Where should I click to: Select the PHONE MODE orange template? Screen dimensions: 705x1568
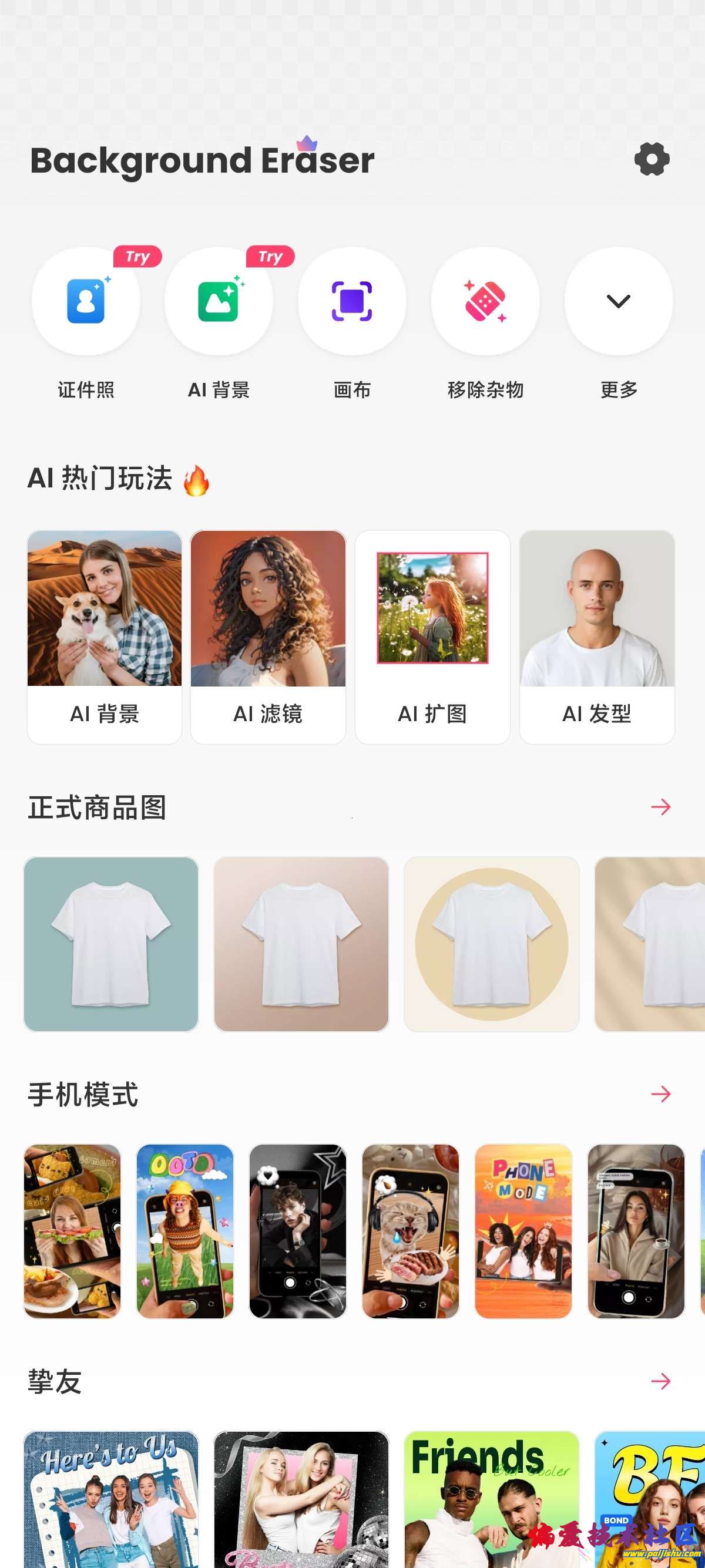coord(523,1231)
